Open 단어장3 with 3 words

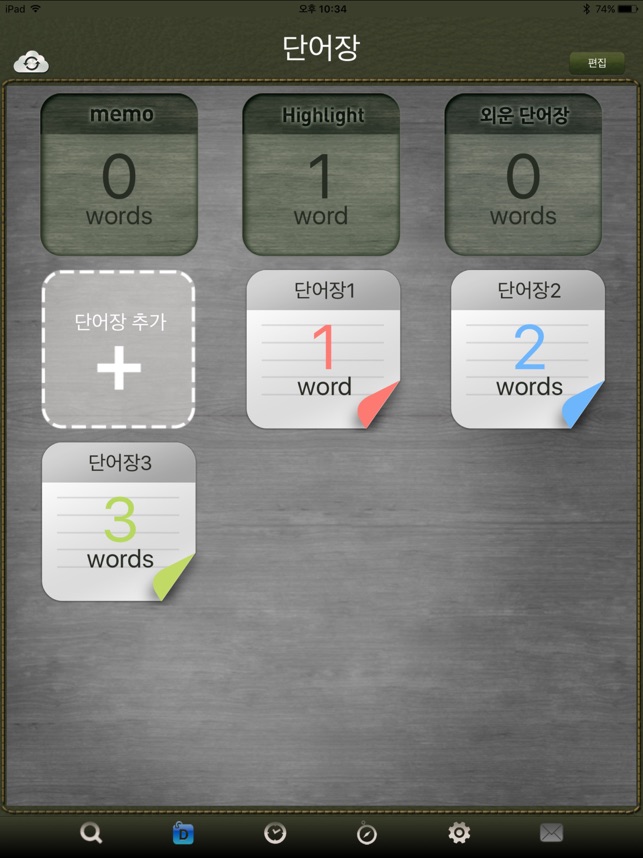(119, 521)
